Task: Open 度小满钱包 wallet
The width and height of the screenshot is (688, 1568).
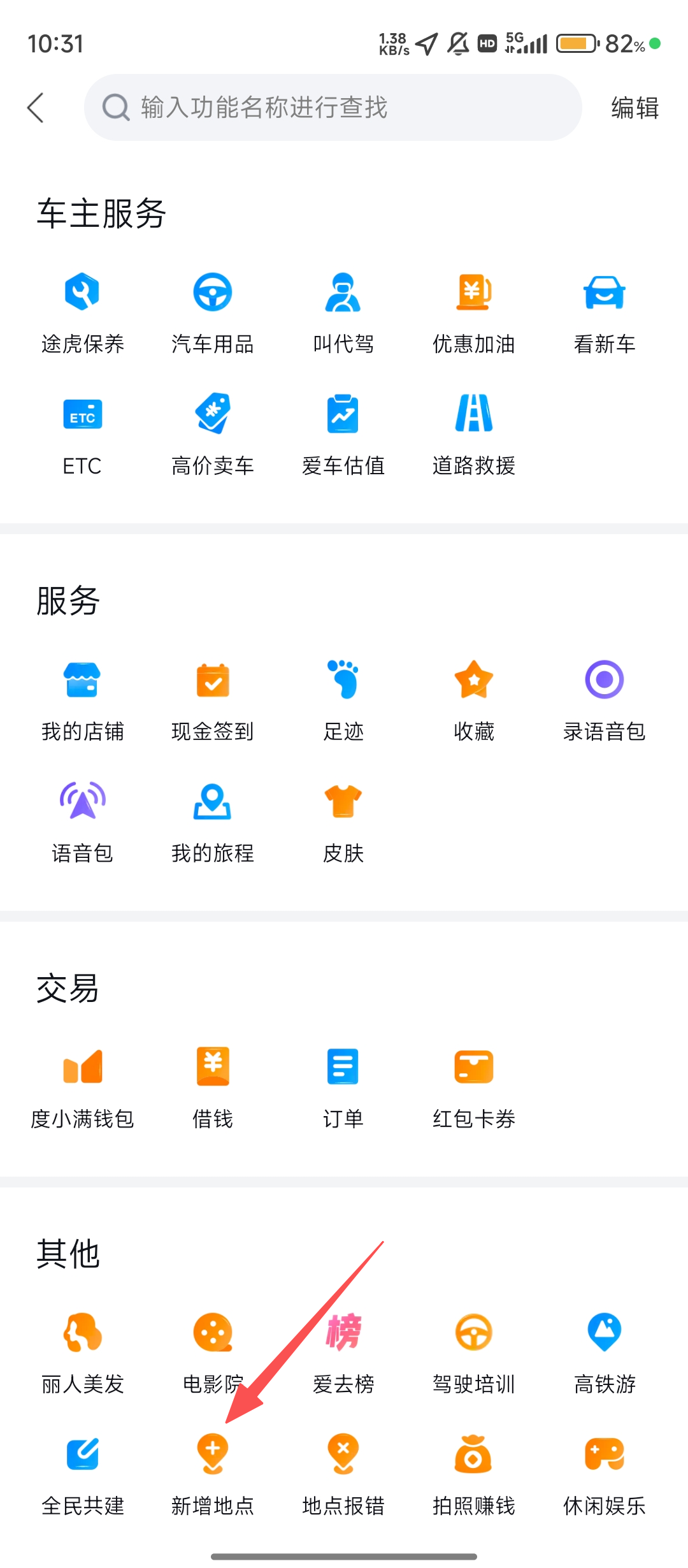Action: [82, 1087]
